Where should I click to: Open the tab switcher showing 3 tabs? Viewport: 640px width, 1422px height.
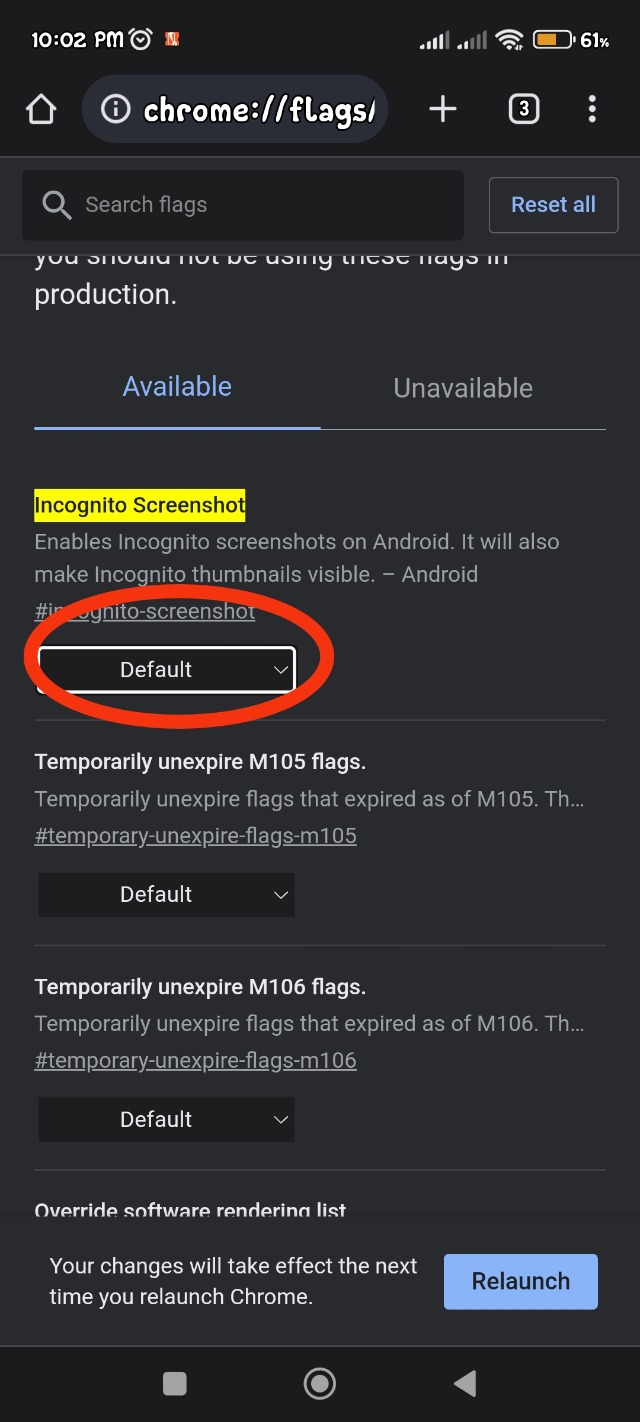pyautogui.click(x=524, y=110)
